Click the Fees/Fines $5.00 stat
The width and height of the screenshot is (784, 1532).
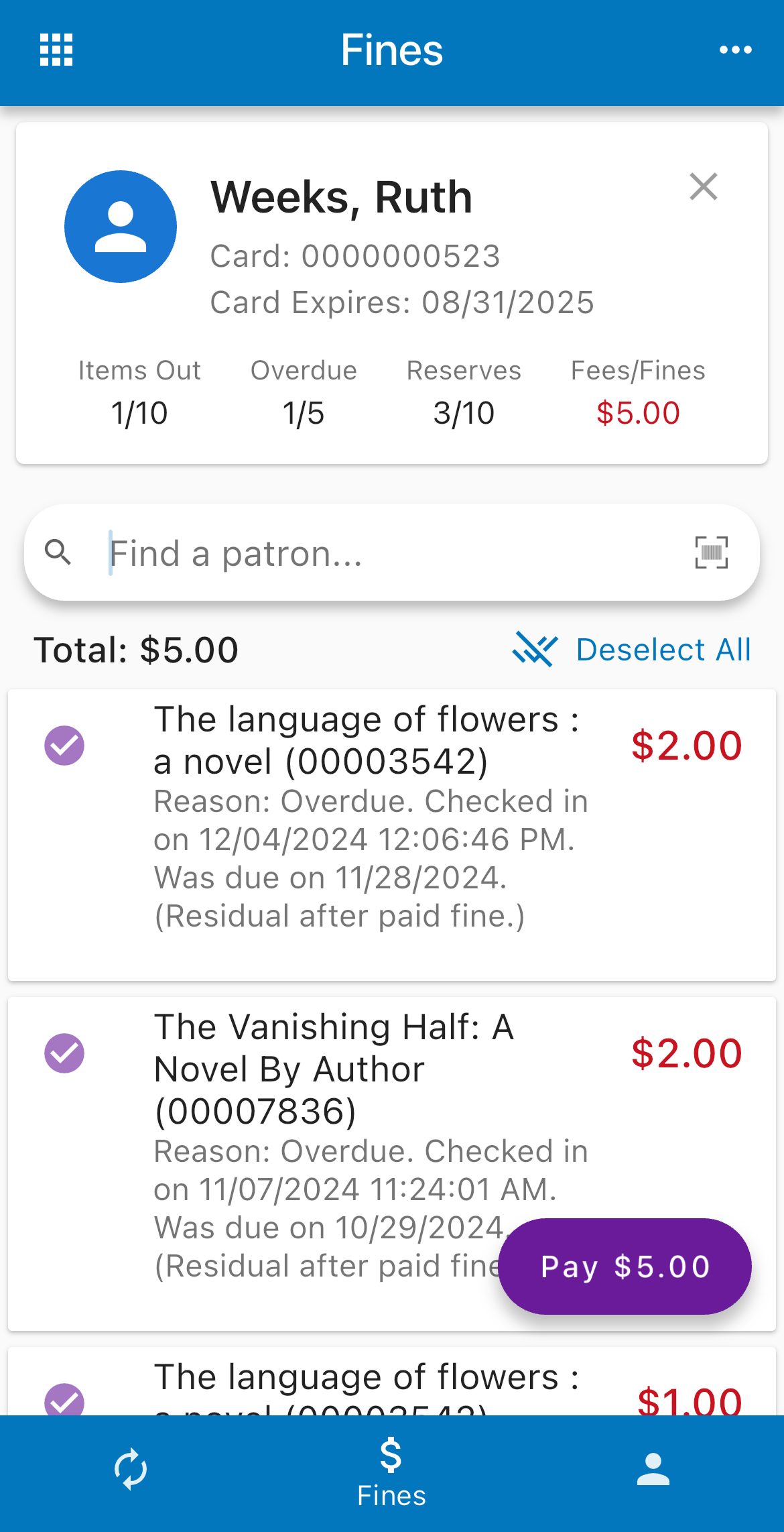(x=638, y=392)
